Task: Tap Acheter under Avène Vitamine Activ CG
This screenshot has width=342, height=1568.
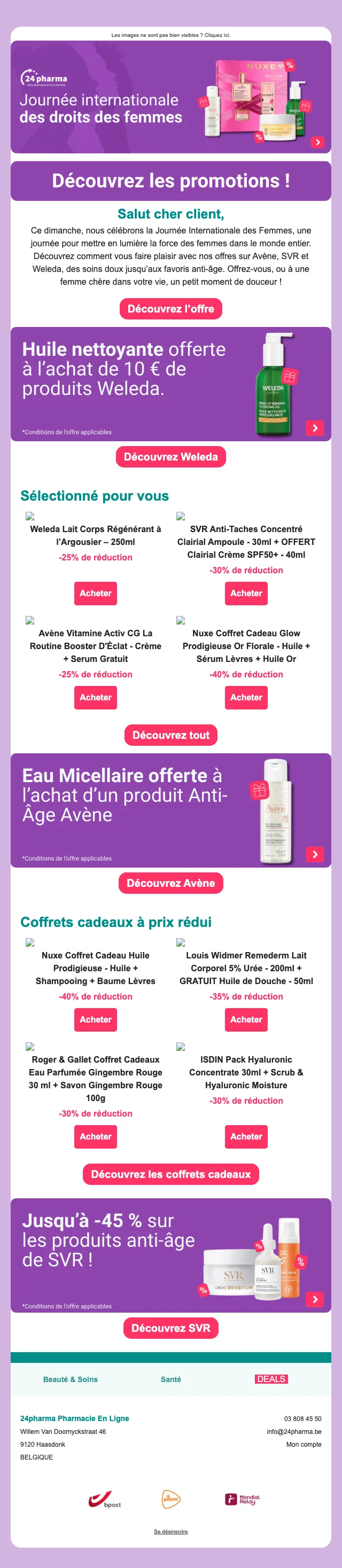Action: pos(96,698)
